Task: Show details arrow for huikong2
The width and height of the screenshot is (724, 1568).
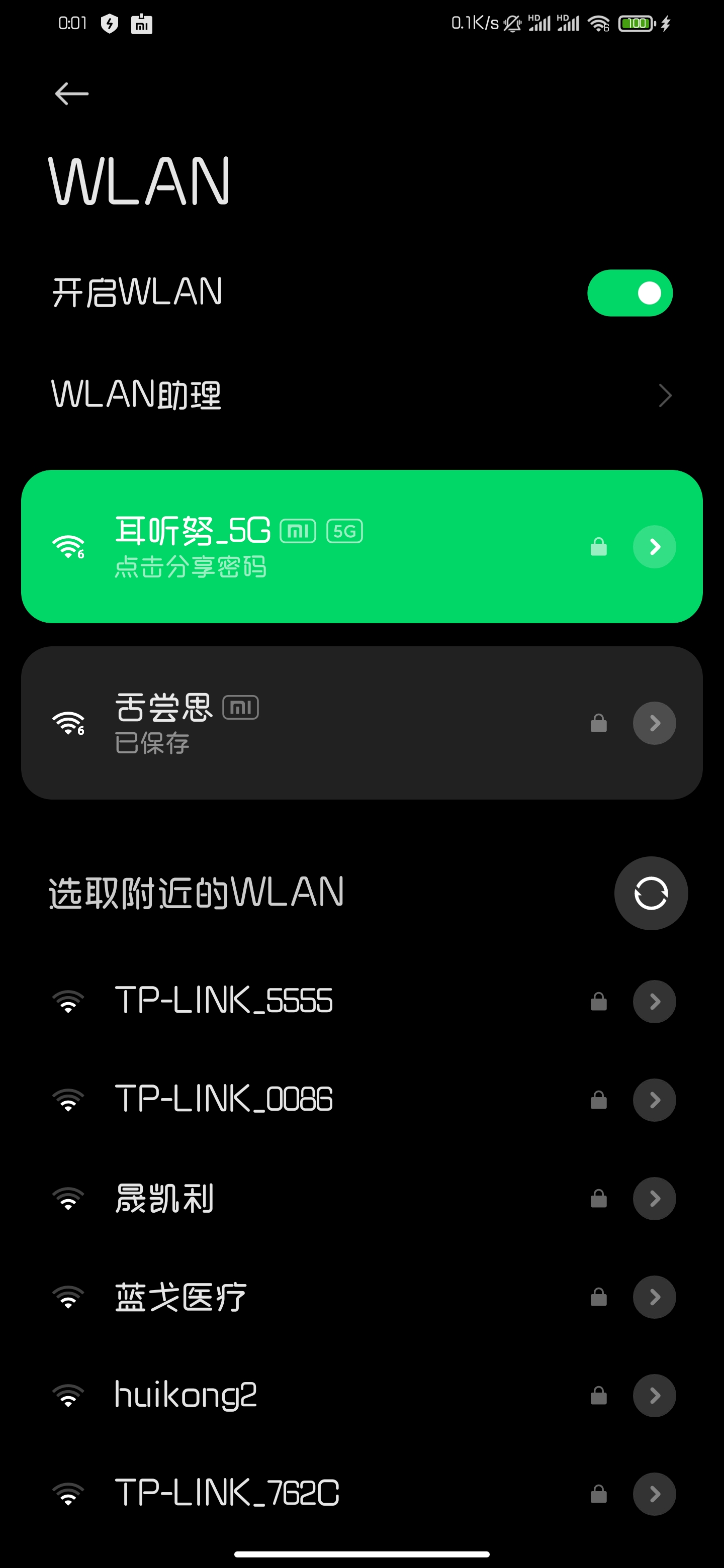Action: (655, 1396)
